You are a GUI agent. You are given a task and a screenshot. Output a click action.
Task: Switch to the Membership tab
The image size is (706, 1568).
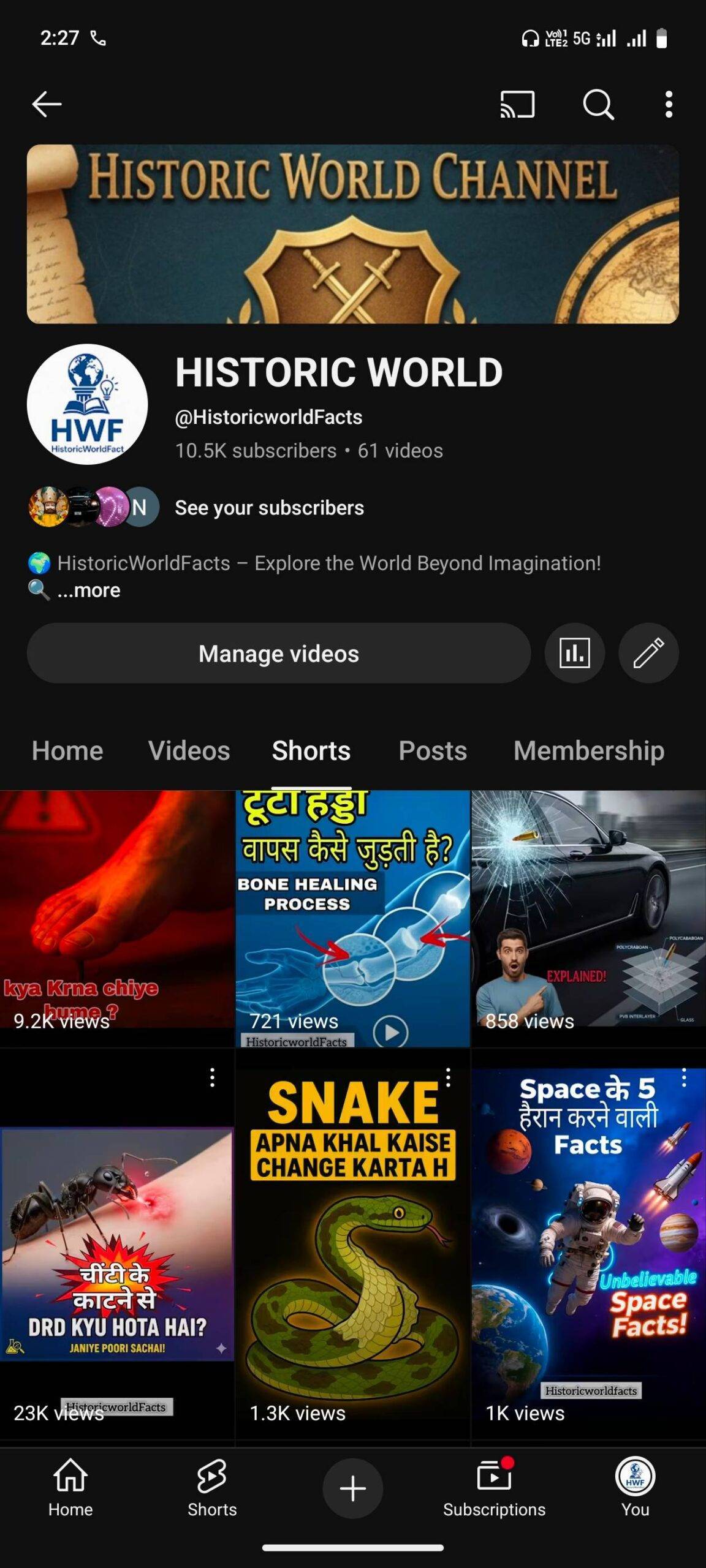588,751
